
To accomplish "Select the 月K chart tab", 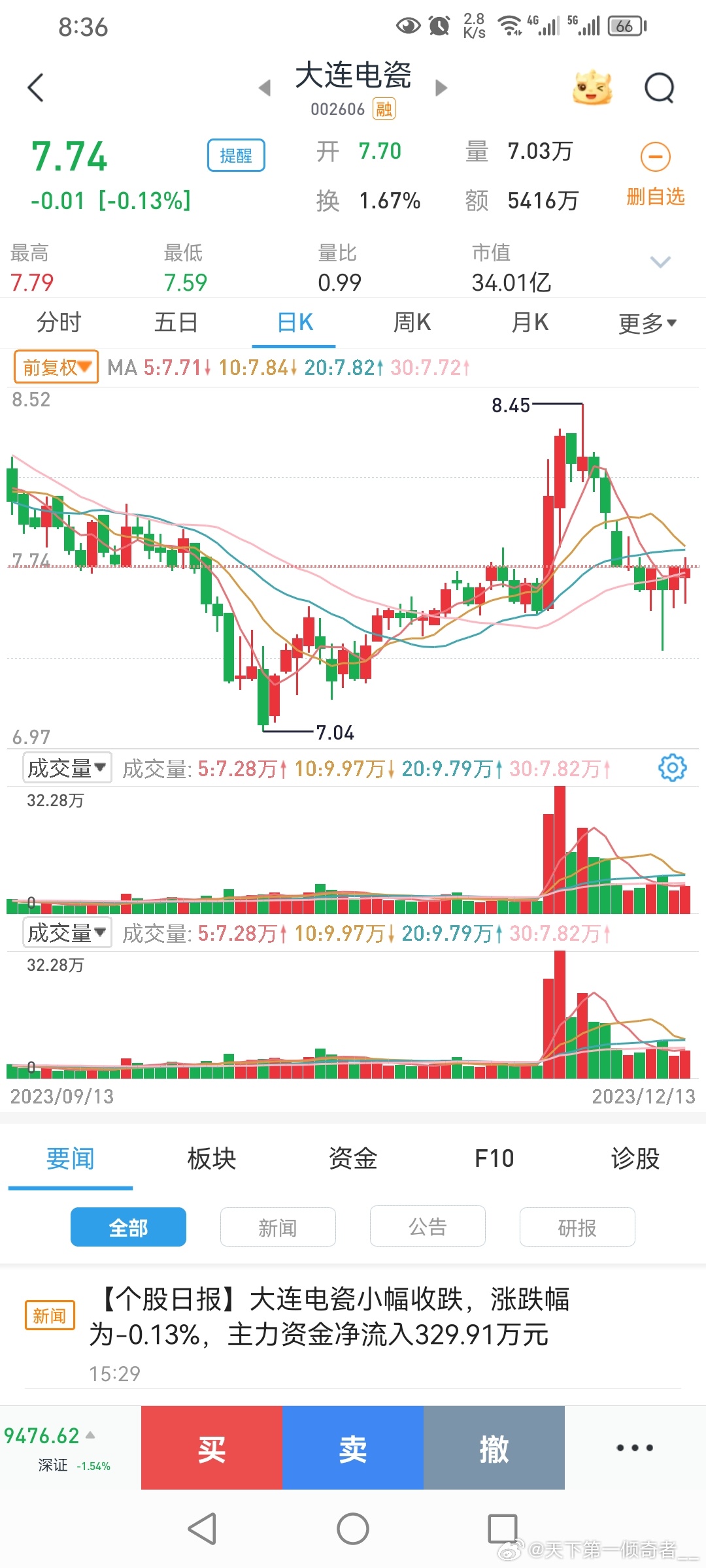I will (x=529, y=323).
